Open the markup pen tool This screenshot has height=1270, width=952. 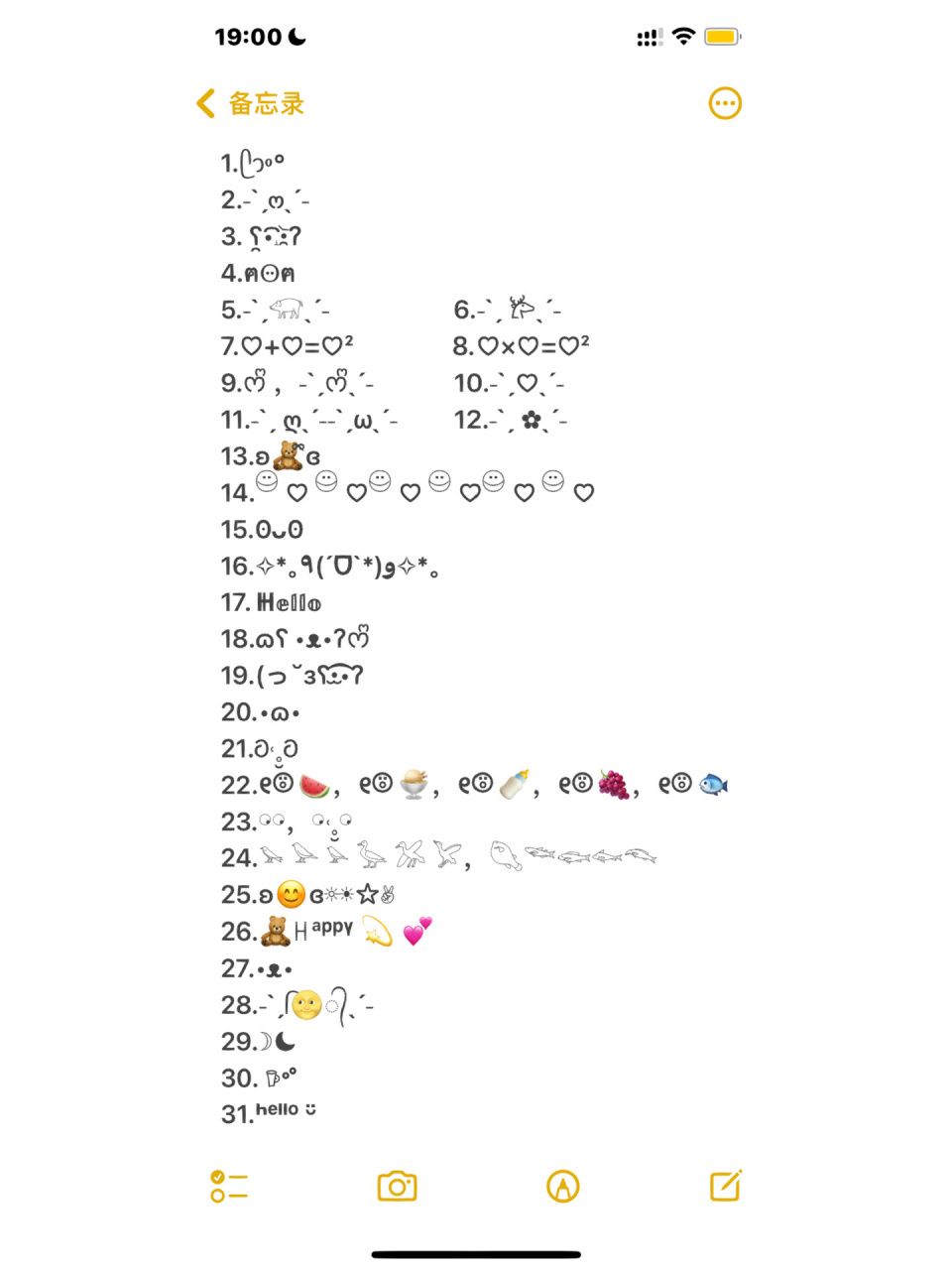coord(562,1186)
